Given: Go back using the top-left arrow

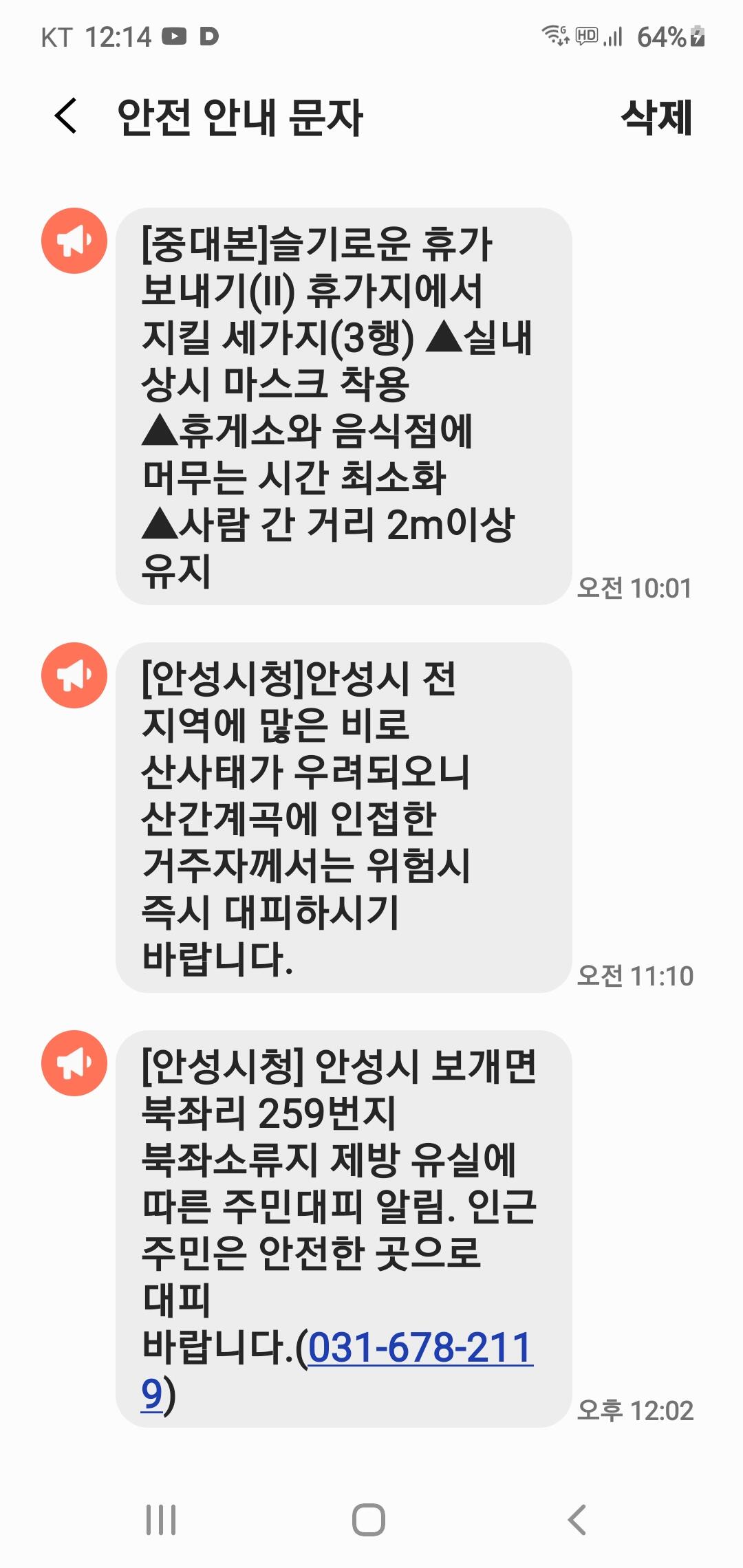Looking at the screenshot, I should (66, 116).
